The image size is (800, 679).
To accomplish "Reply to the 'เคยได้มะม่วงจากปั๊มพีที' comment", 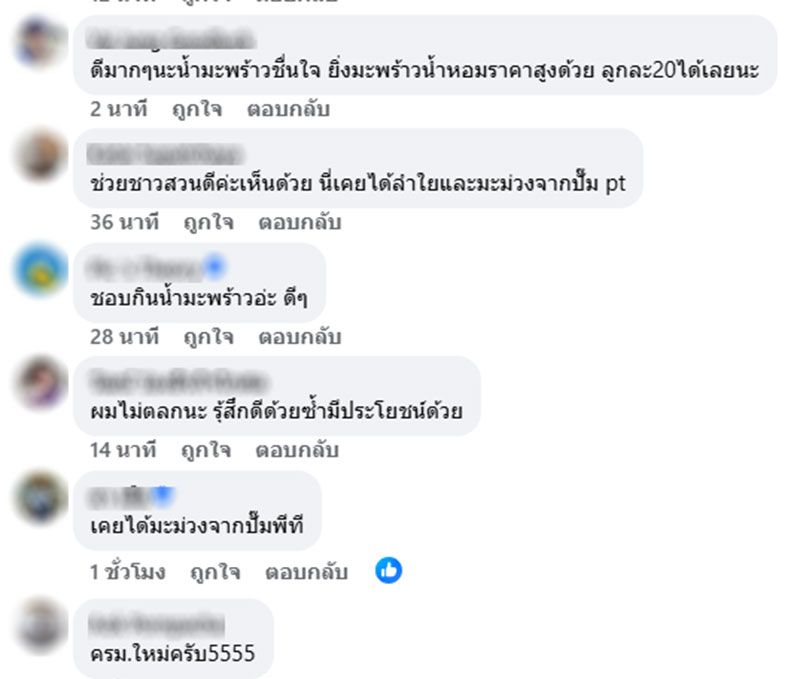I will tap(306, 572).
